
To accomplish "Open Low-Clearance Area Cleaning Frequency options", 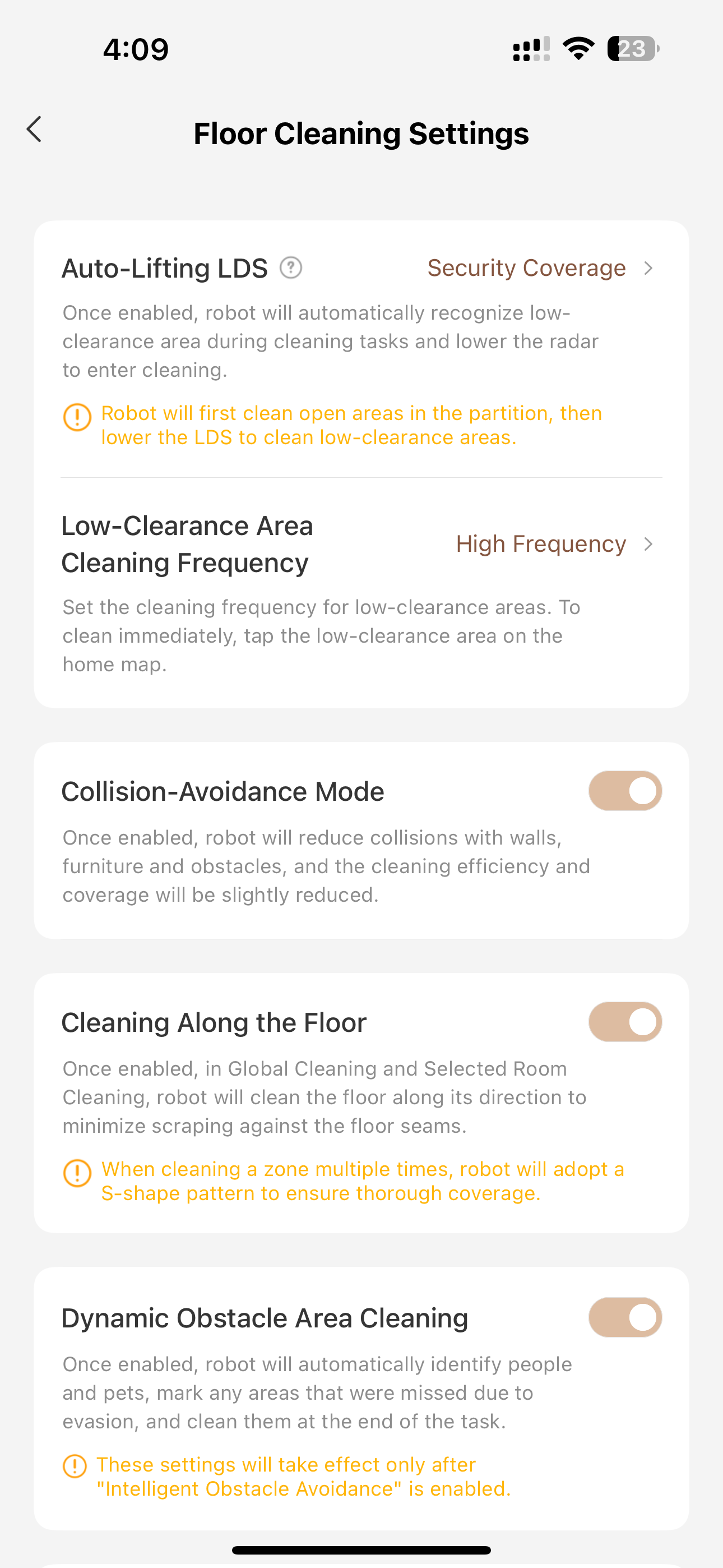I will pyautogui.click(x=554, y=543).
